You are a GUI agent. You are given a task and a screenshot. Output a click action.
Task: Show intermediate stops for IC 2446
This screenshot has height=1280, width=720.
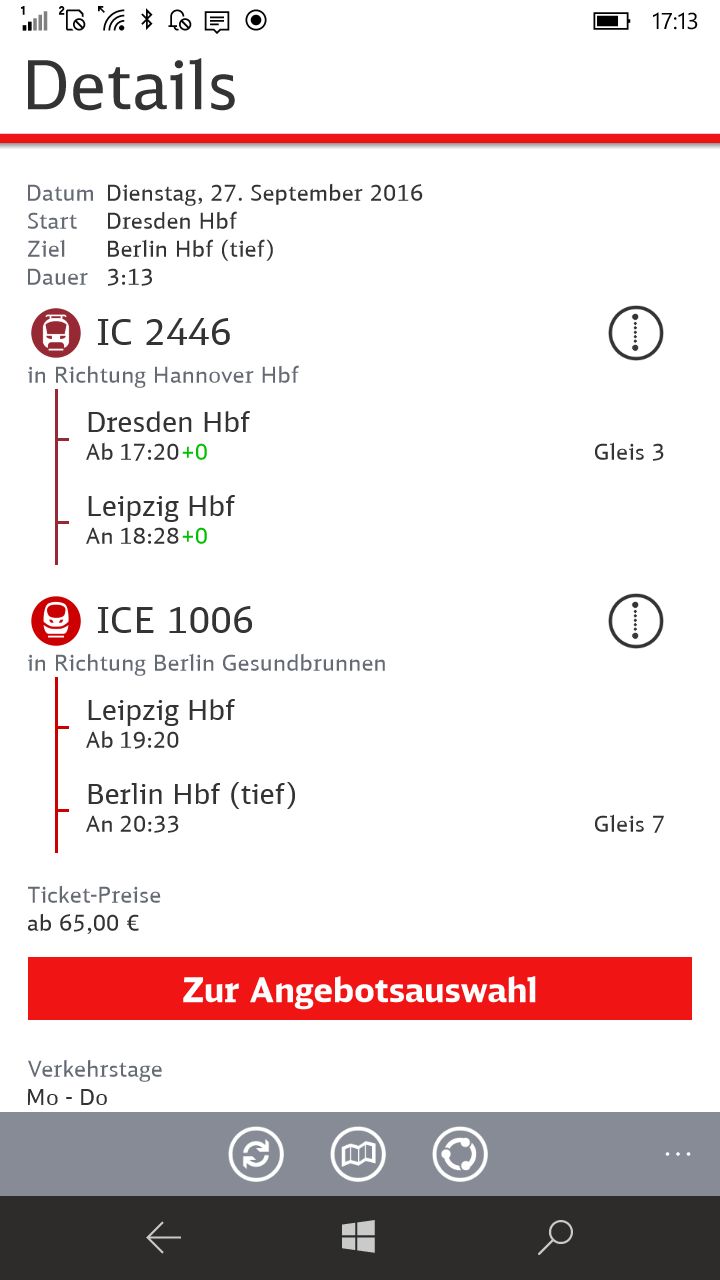(636, 332)
